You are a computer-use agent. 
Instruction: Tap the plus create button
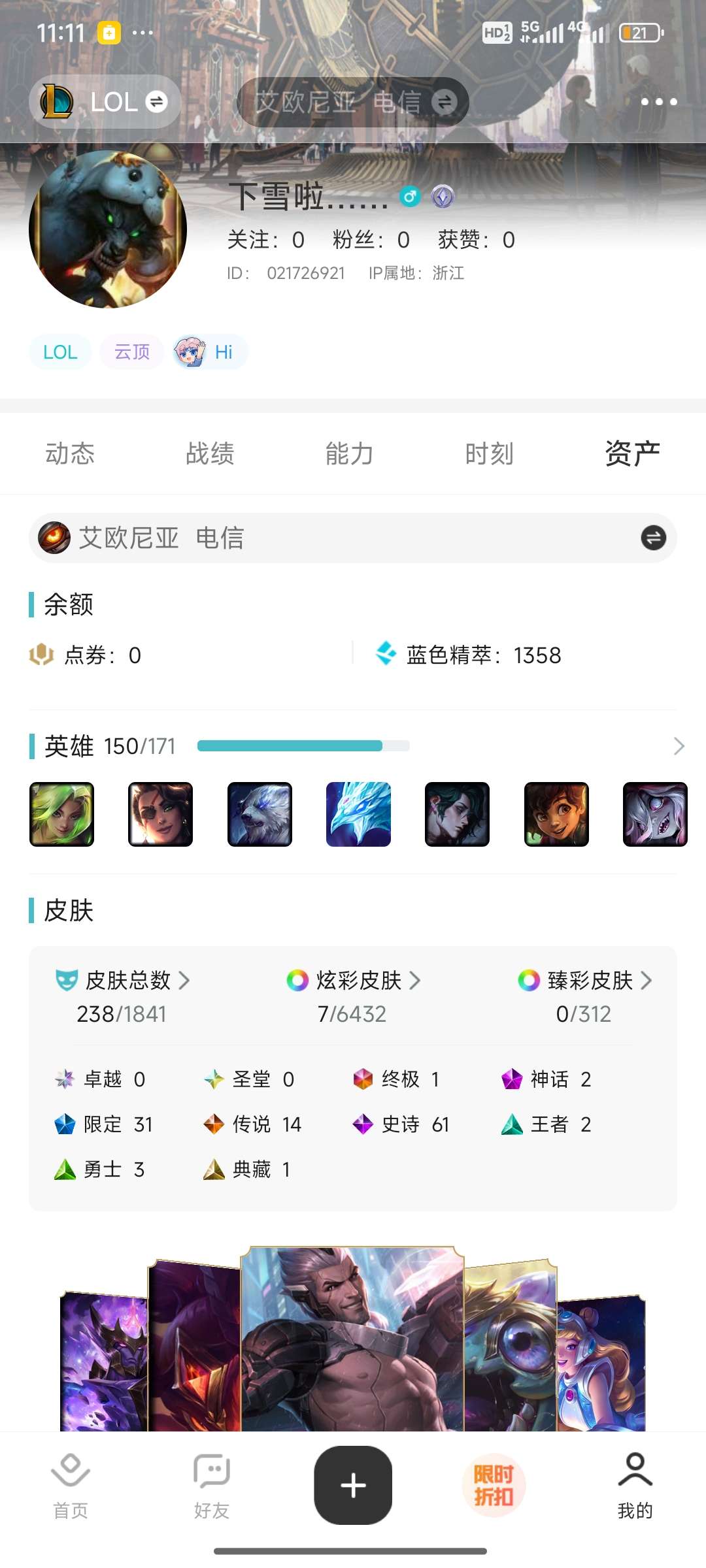pos(353,1486)
